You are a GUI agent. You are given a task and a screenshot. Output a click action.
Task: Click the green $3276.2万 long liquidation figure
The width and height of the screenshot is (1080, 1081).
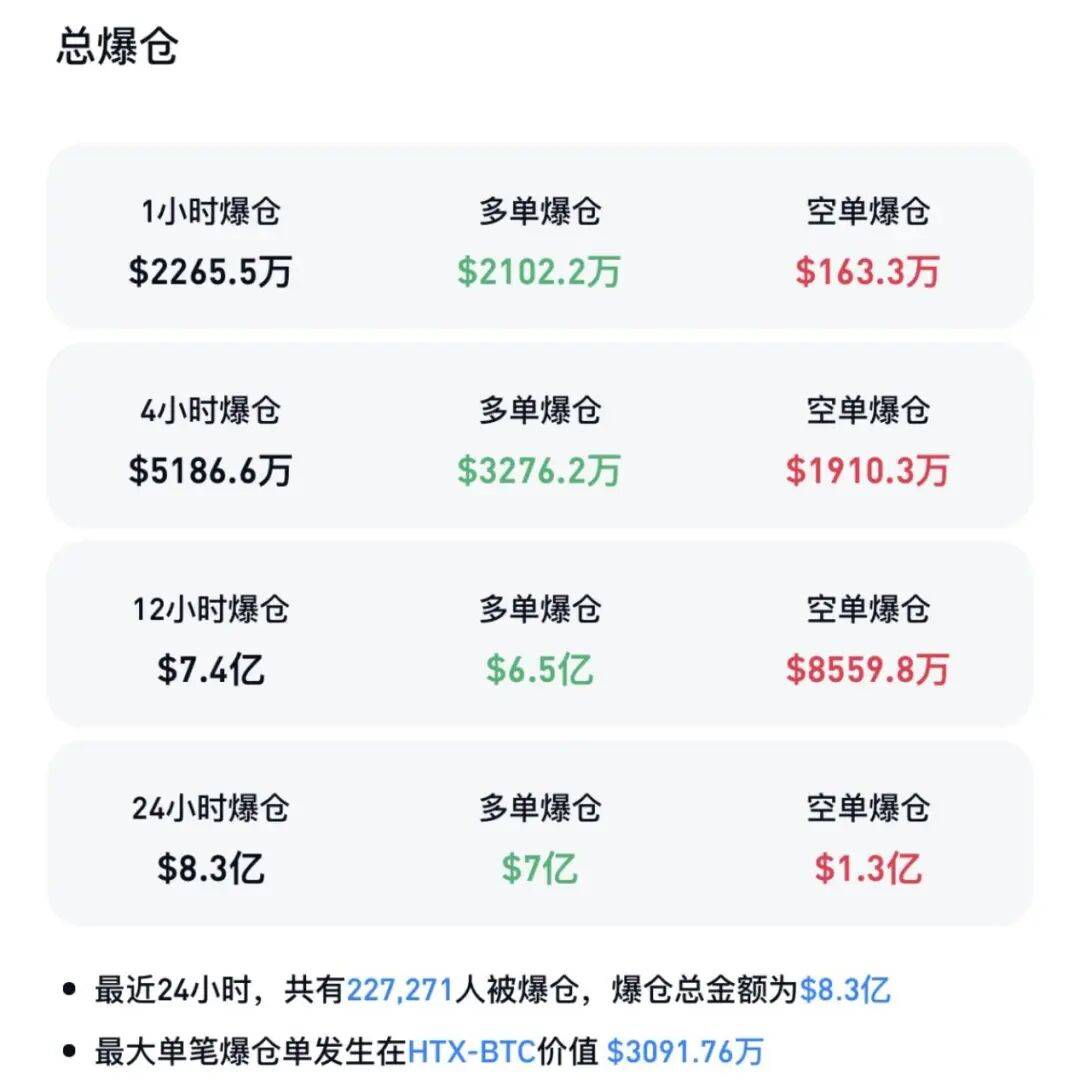(x=540, y=471)
